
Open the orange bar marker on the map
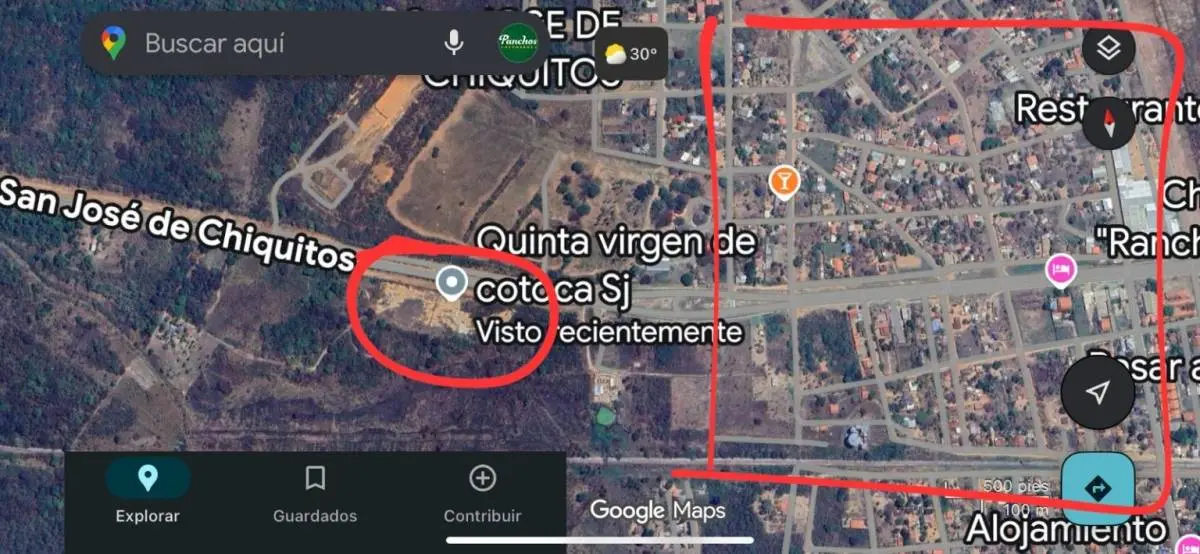click(784, 181)
